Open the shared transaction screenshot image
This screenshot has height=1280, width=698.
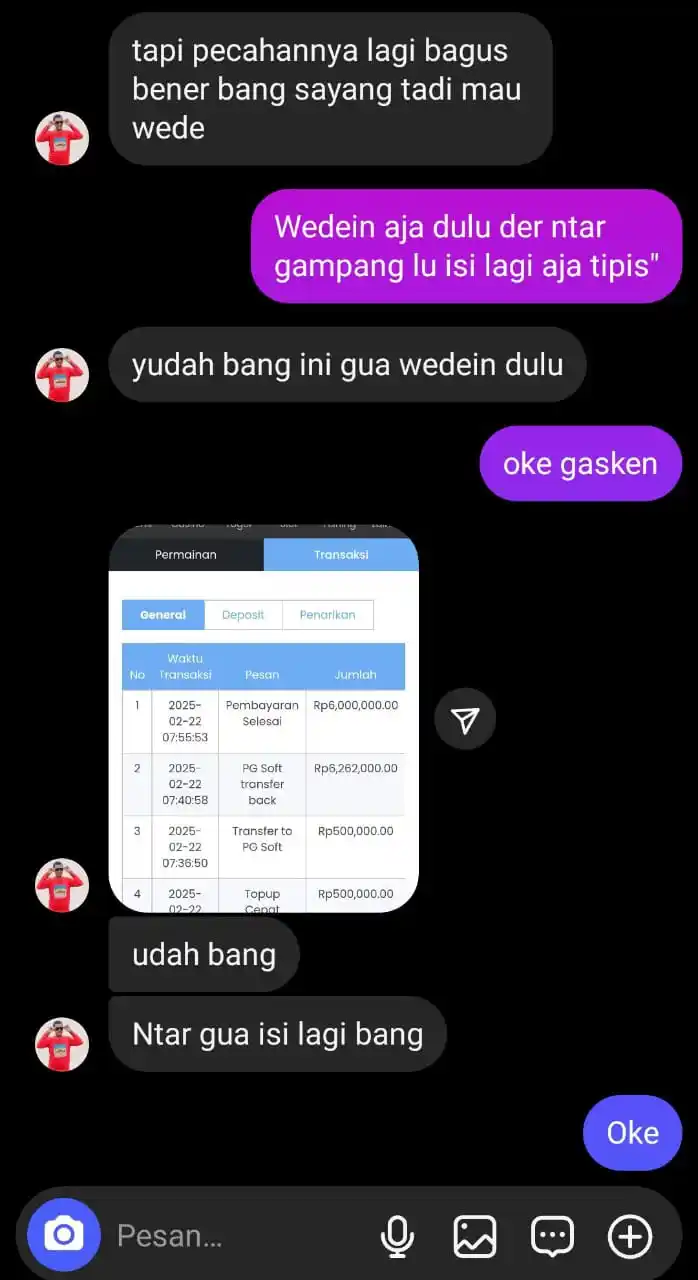pos(263,718)
